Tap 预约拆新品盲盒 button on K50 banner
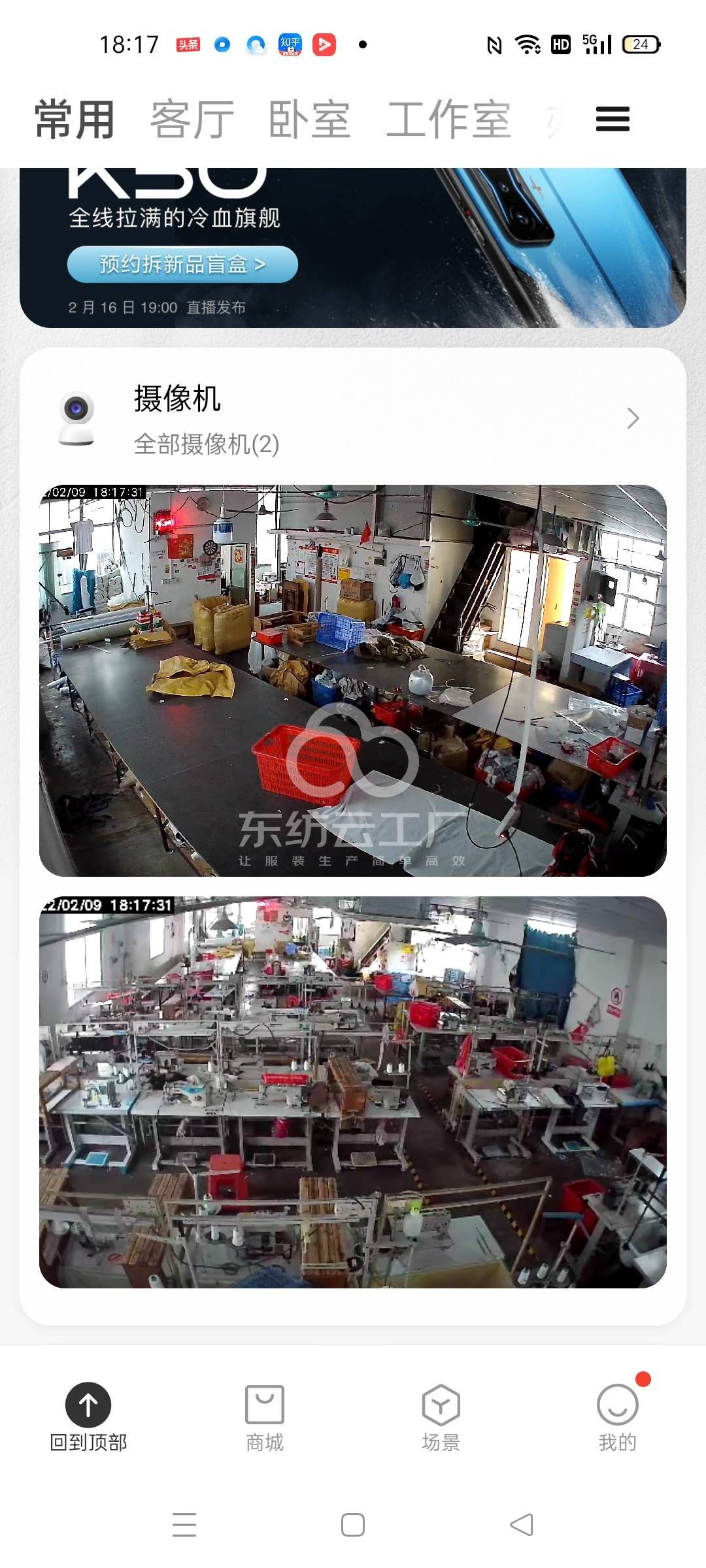 (182, 265)
